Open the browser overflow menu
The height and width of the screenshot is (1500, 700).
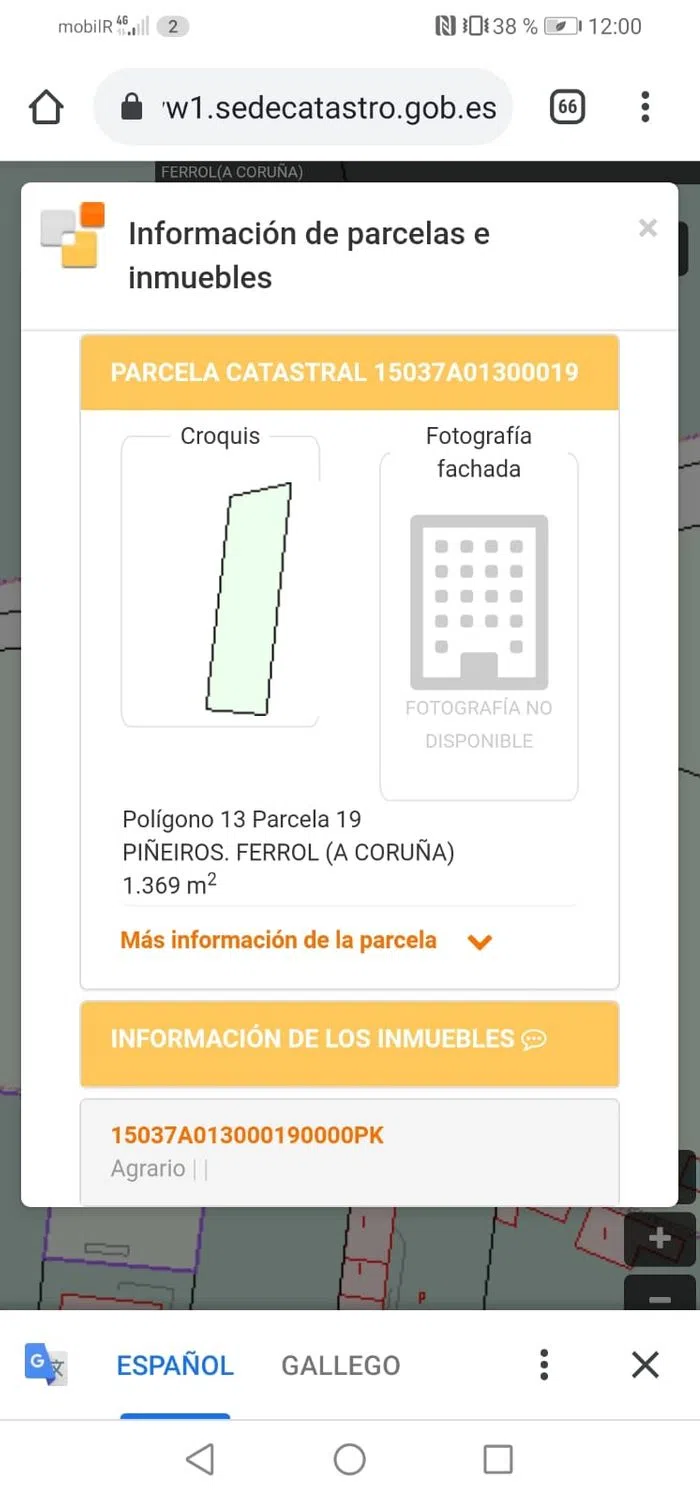pyautogui.click(x=645, y=107)
